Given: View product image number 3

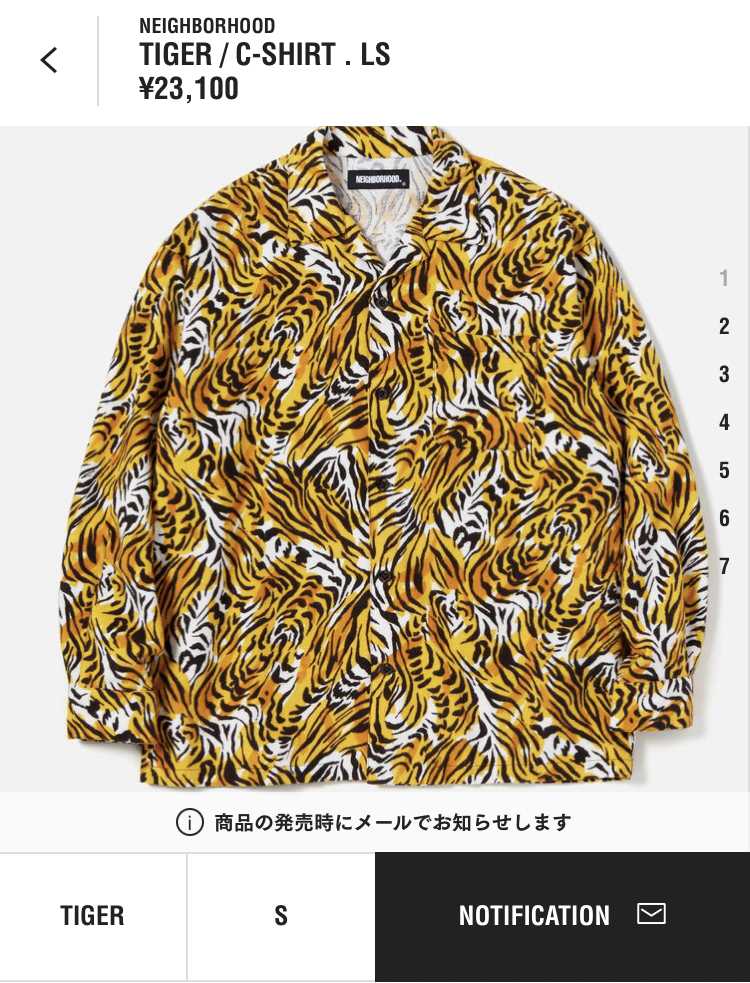Looking at the screenshot, I should pos(724,374).
